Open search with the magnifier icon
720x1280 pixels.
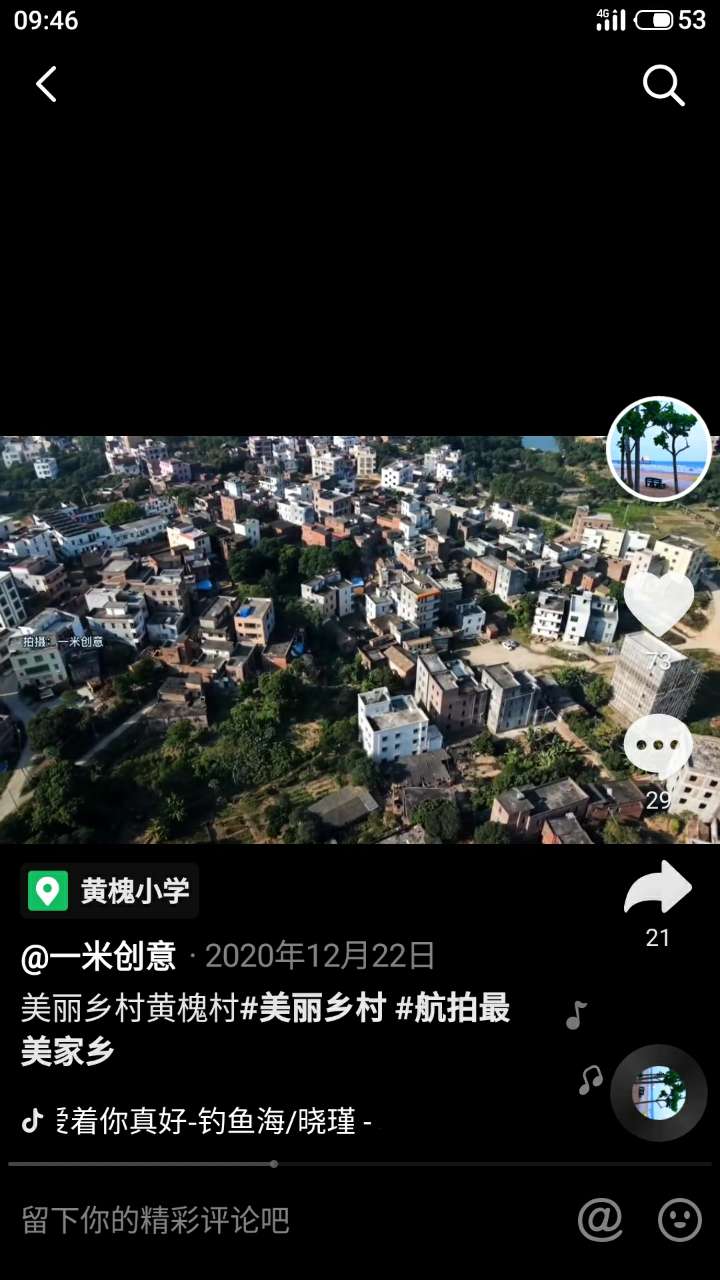click(x=663, y=86)
